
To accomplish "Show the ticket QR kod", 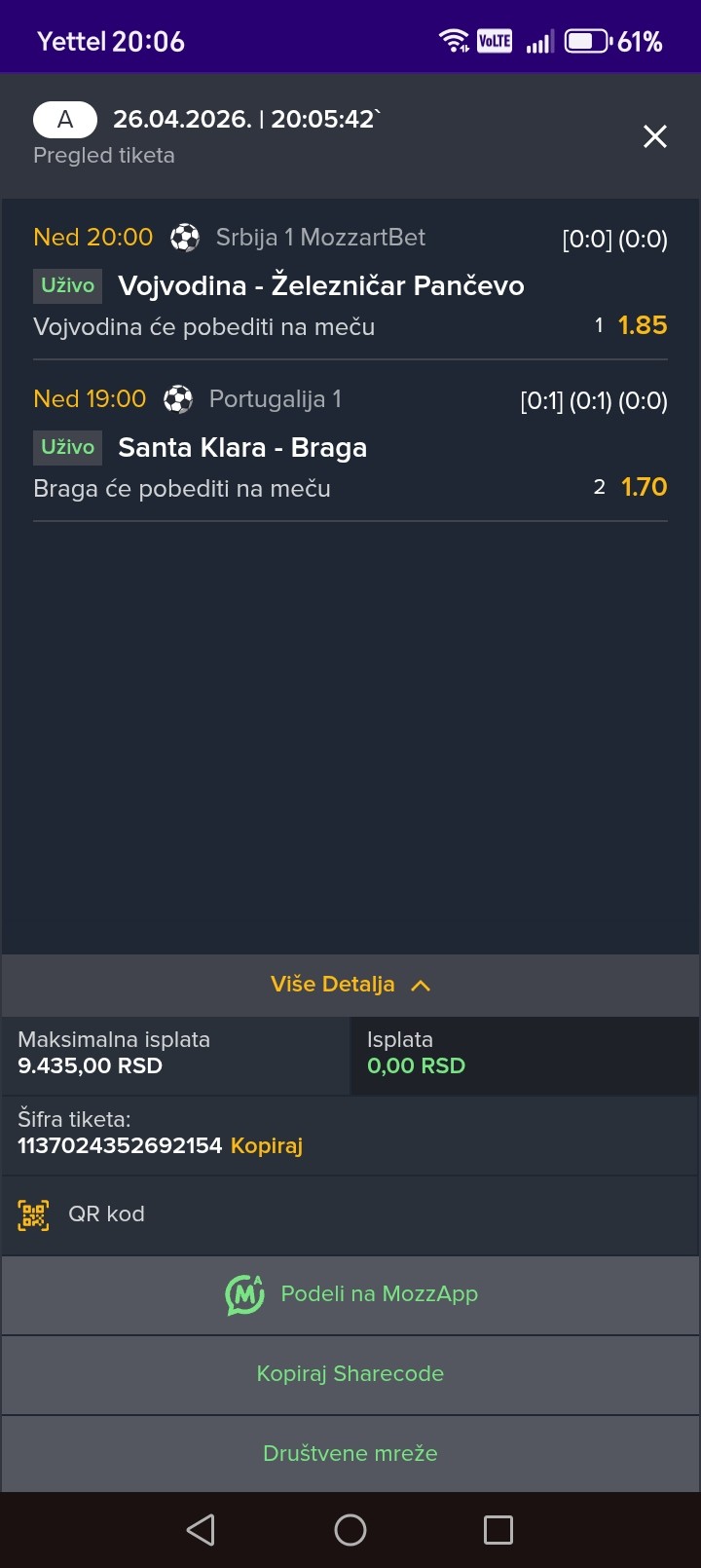I will 106,1214.
